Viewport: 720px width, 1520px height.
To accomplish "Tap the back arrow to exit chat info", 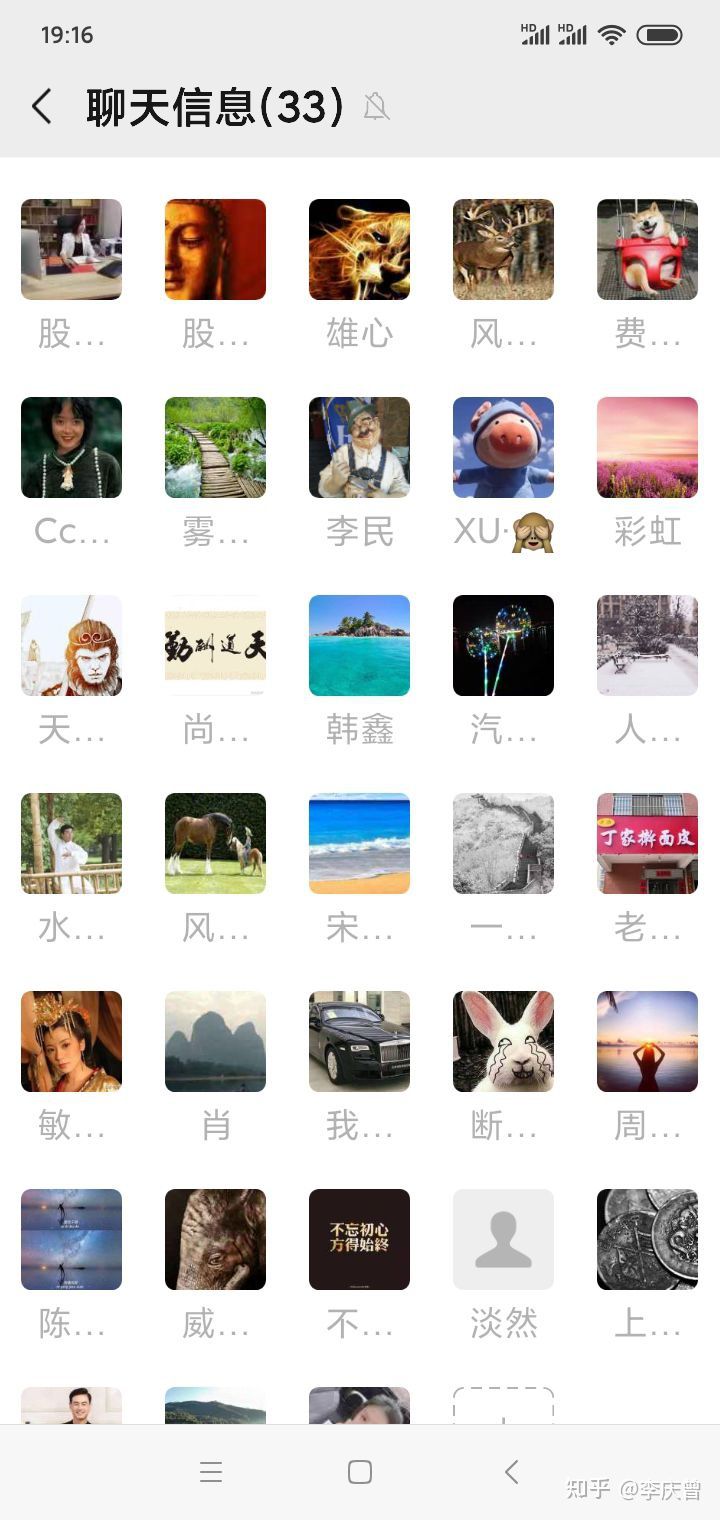I will 41,105.
